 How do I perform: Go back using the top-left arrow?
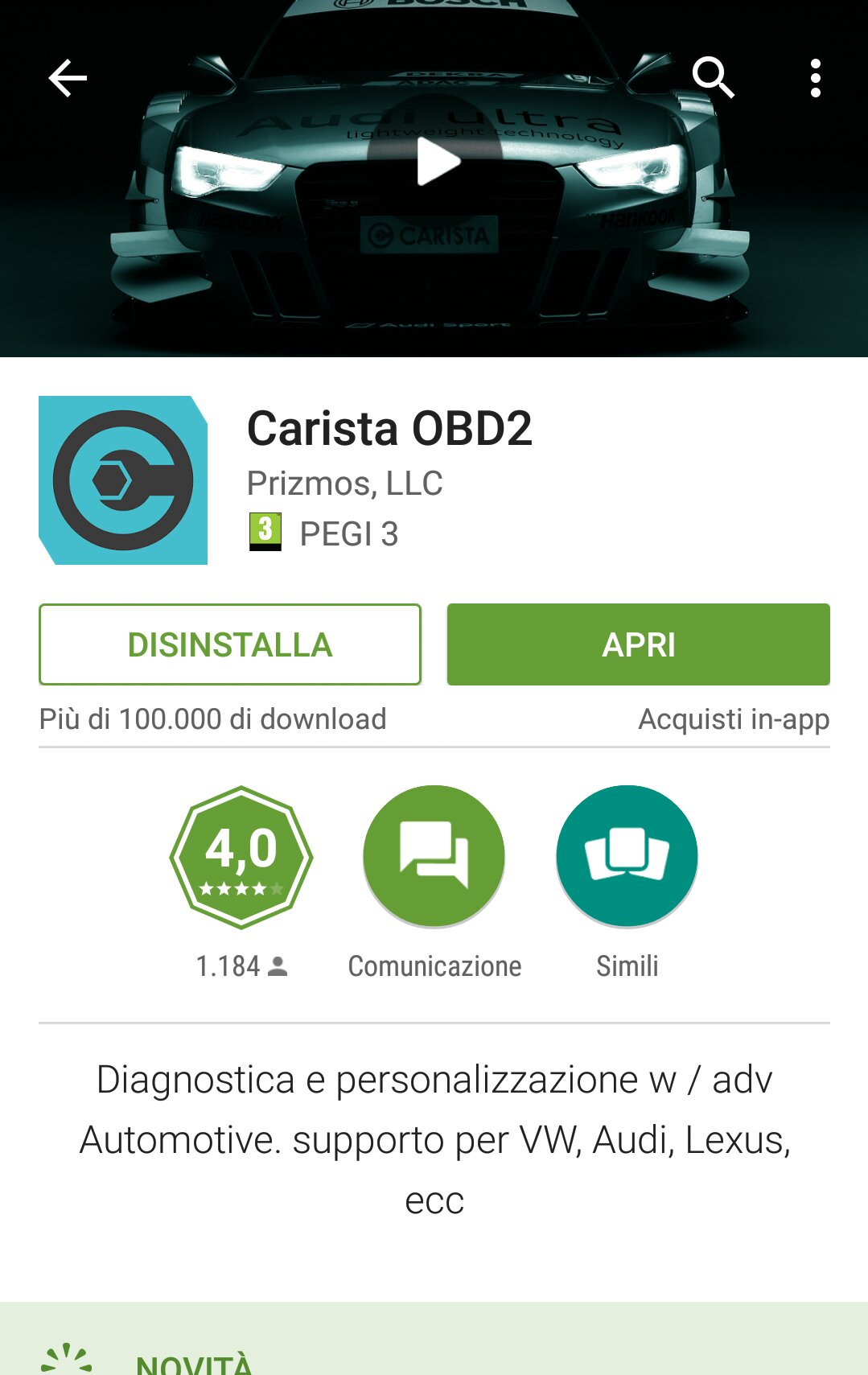(x=68, y=78)
